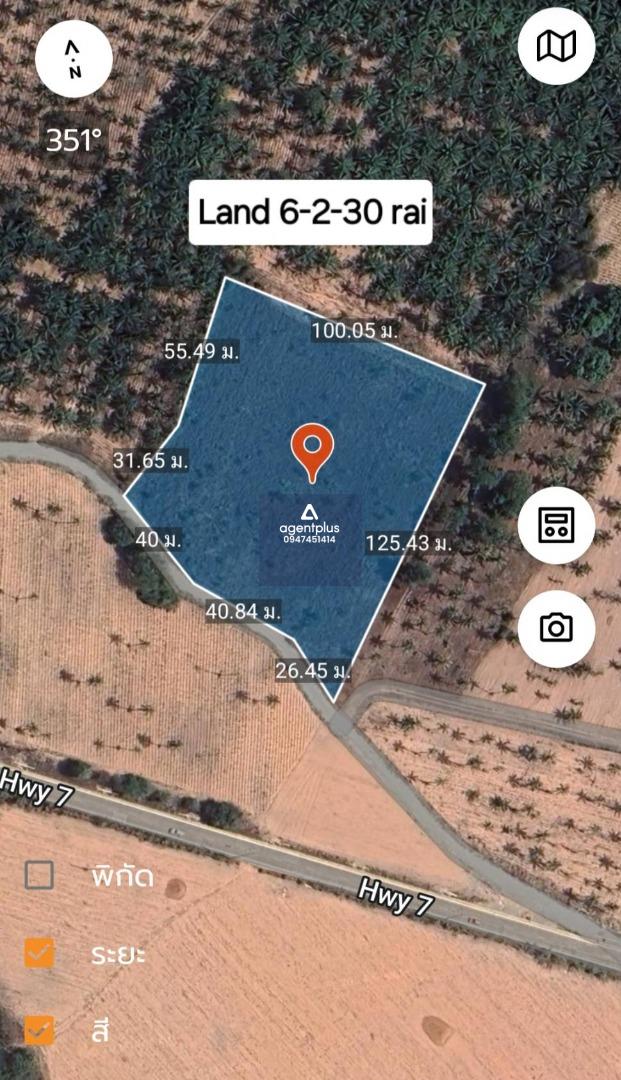This screenshot has height=1080, width=621.
Task: Open the map layers button
Action: pos(556,47)
